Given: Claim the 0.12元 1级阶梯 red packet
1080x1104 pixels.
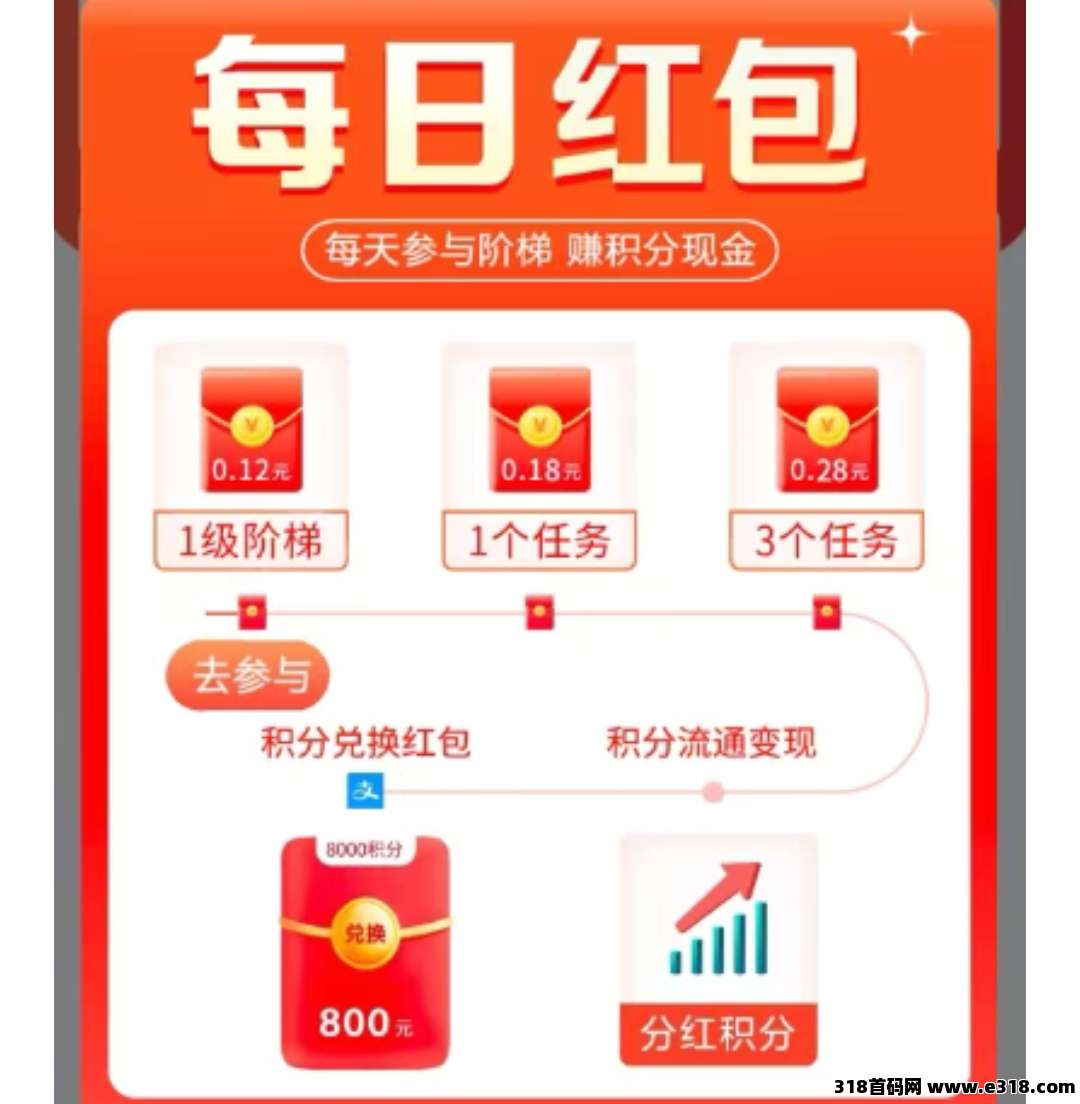Looking at the screenshot, I should click(251, 430).
